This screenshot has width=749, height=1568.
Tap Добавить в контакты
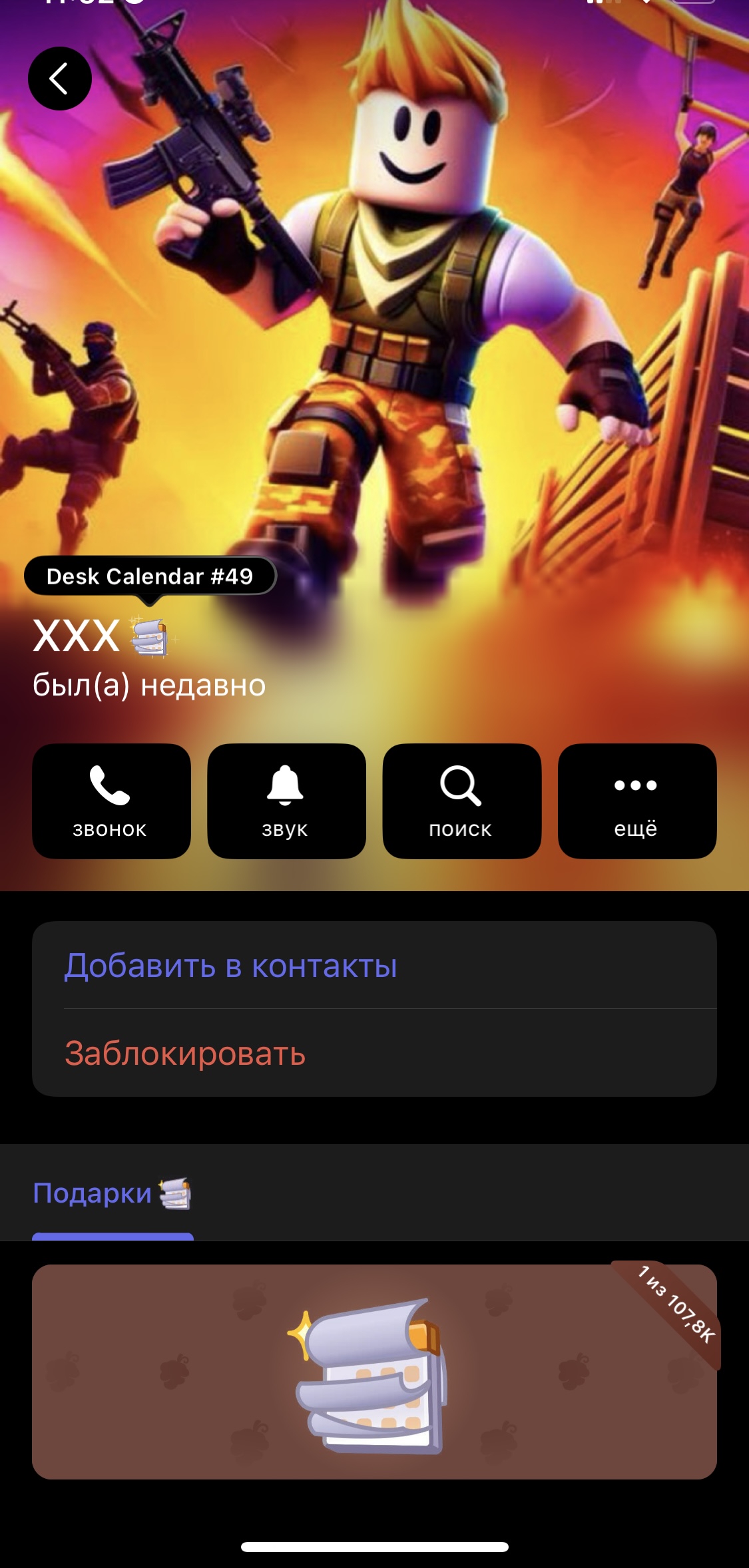point(230,966)
